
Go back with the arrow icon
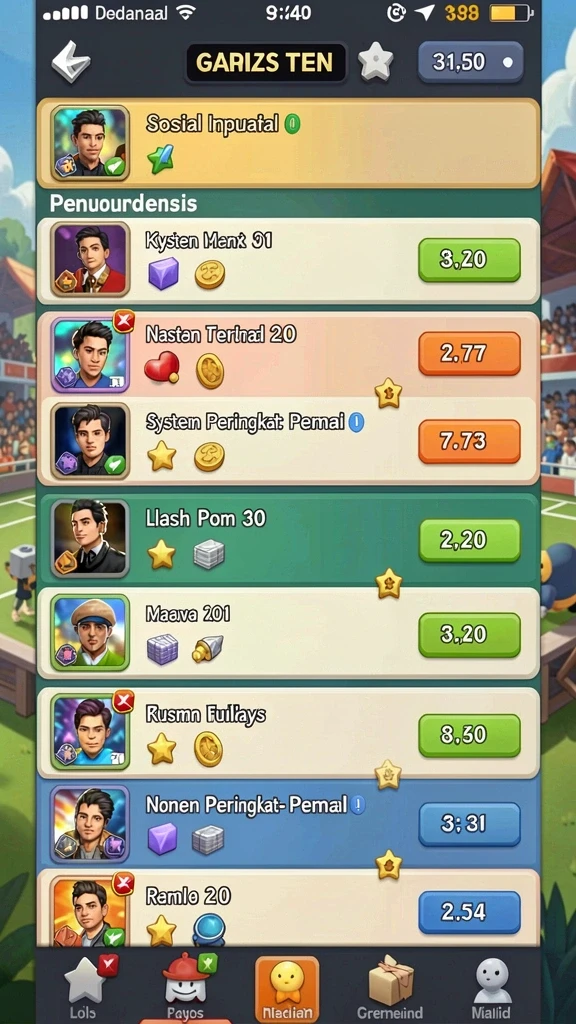(71, 63)
